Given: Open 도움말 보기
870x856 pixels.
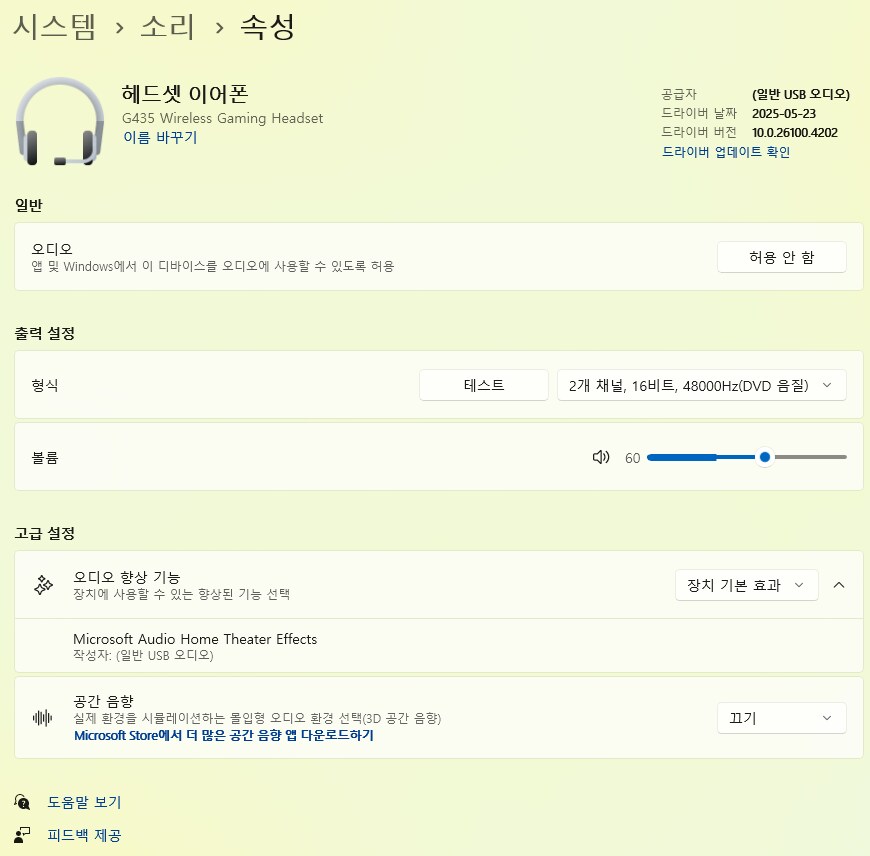Looking at the screenshot, I should (84, 802).
